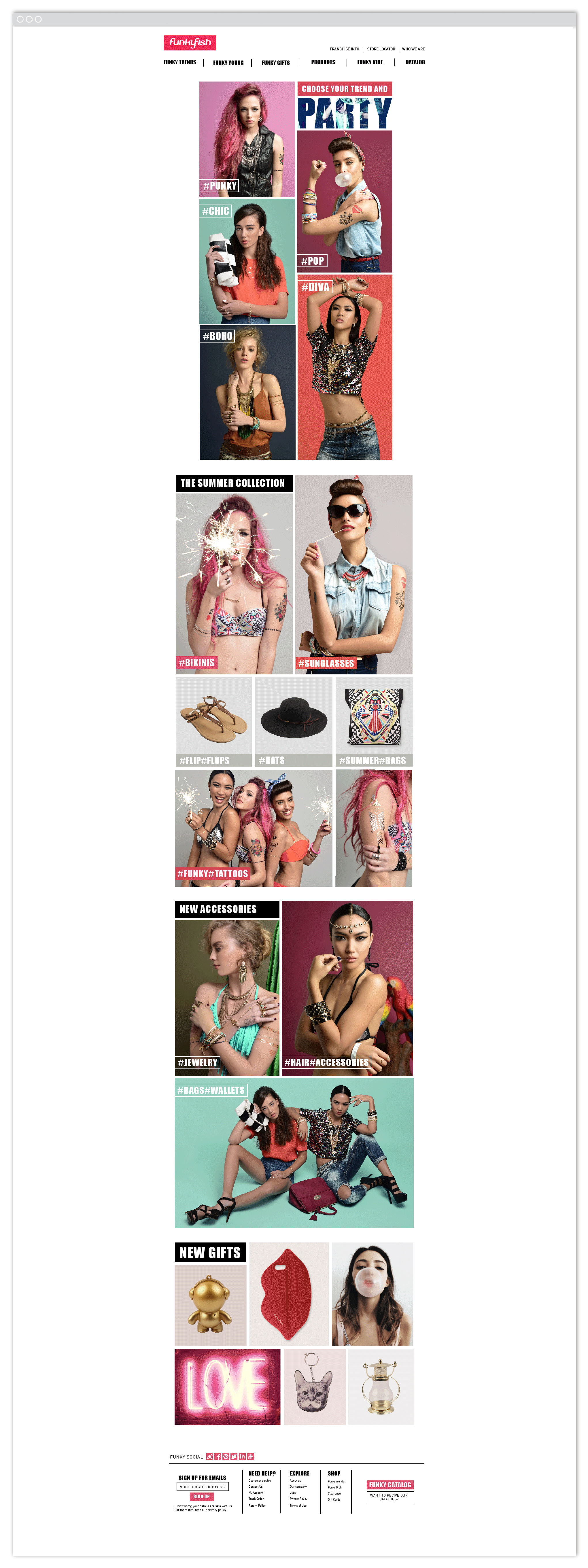Open the Gift Cards footer link
Viewport: 588px width, 1568px height.
coord(334,1499)
